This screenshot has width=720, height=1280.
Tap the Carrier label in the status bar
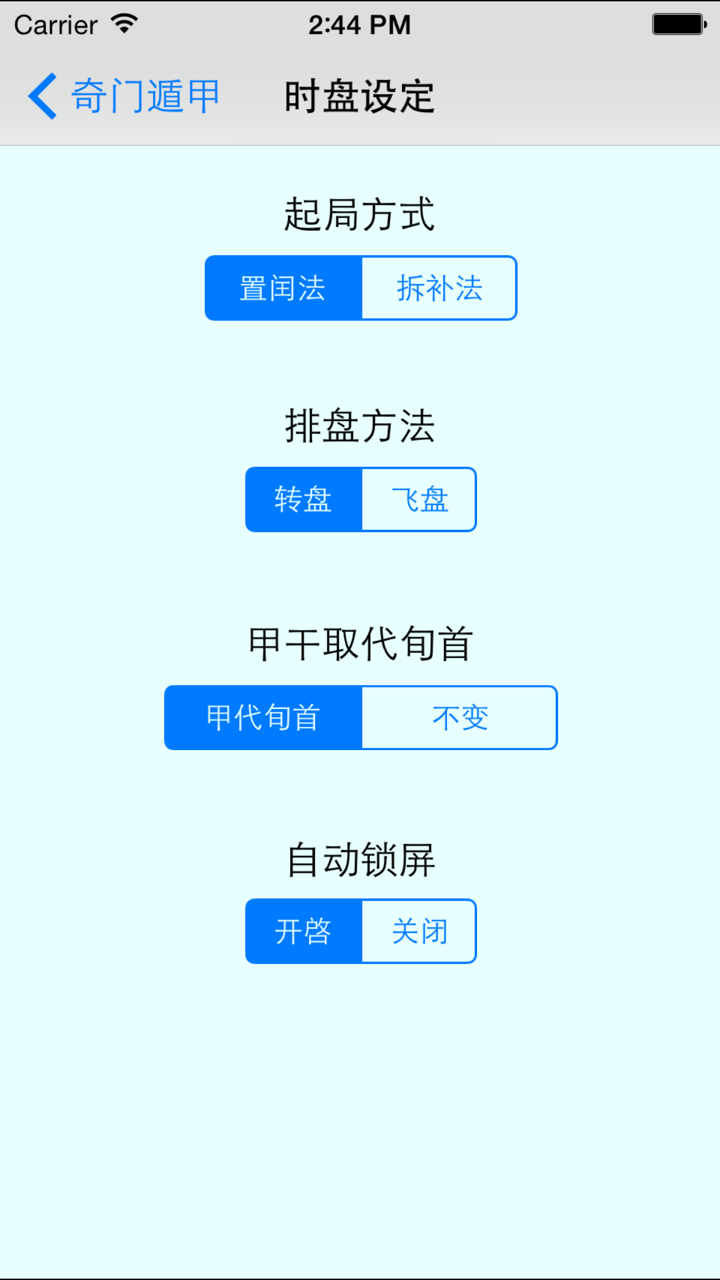pos(56,24)
